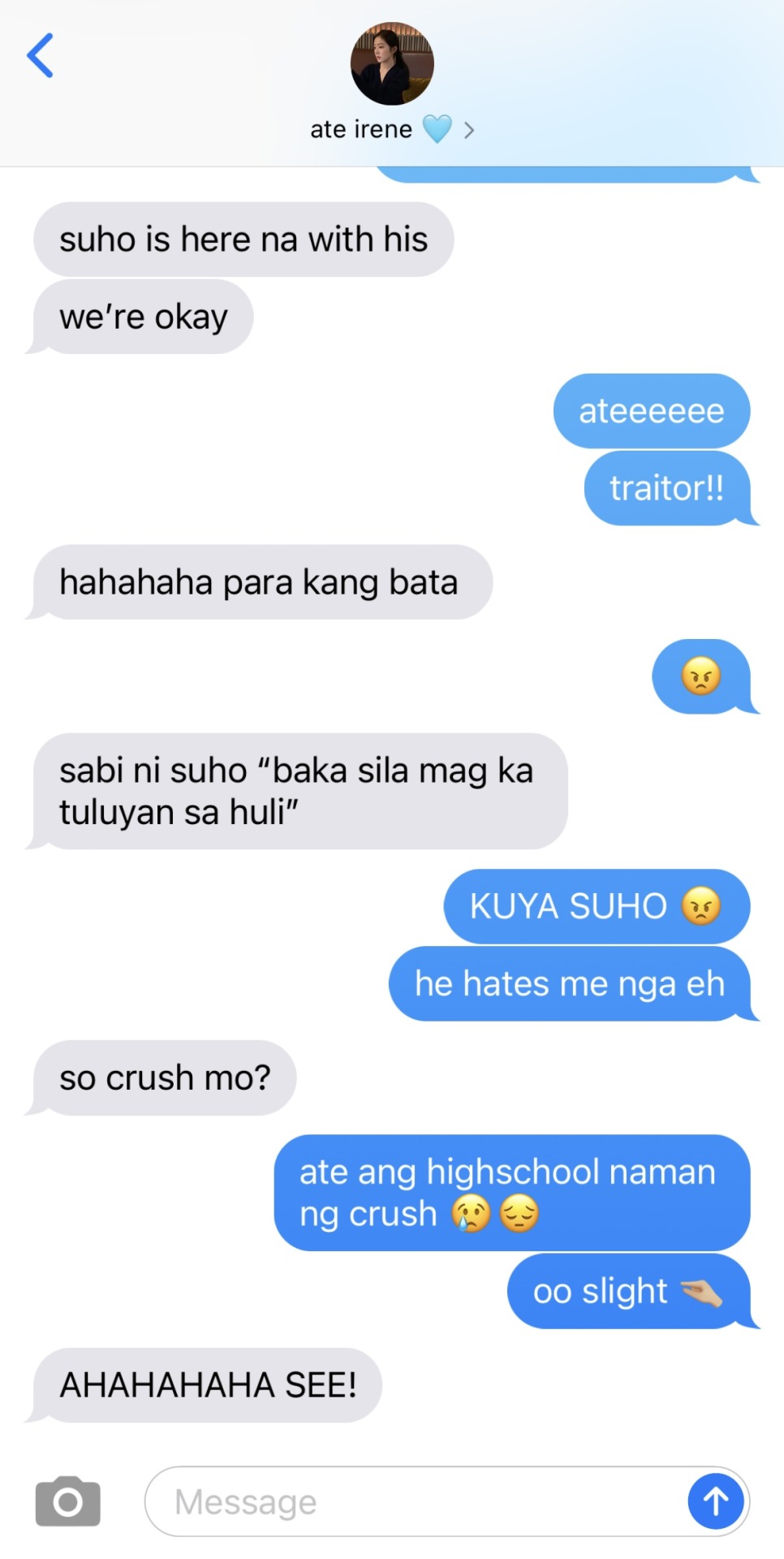This screenshot has height=1559, width=784.
Task: Focus the Message text field
Action: (x=414, y=1501)
